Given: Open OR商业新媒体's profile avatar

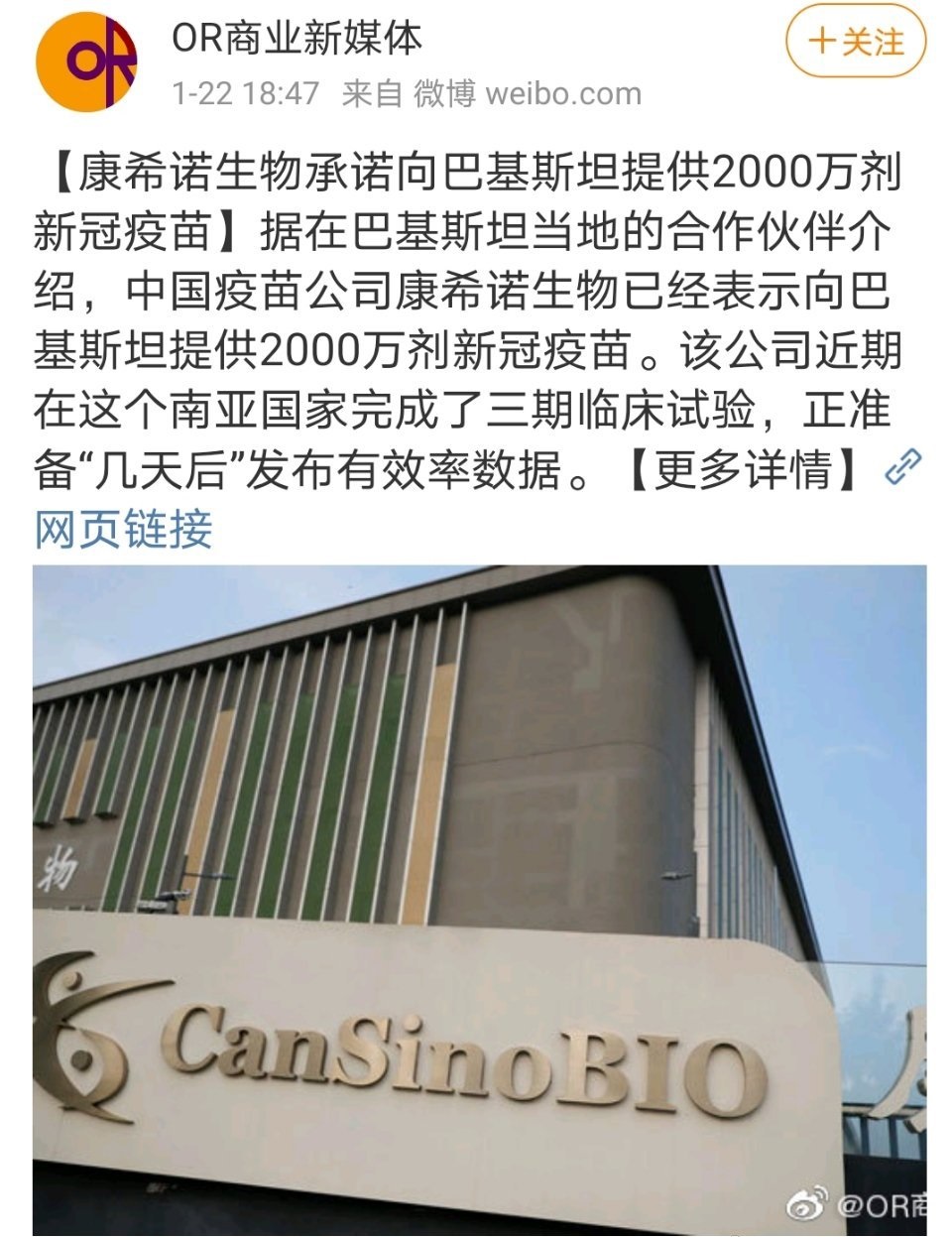Looking at the screenshot, I should tap(86, 62).
